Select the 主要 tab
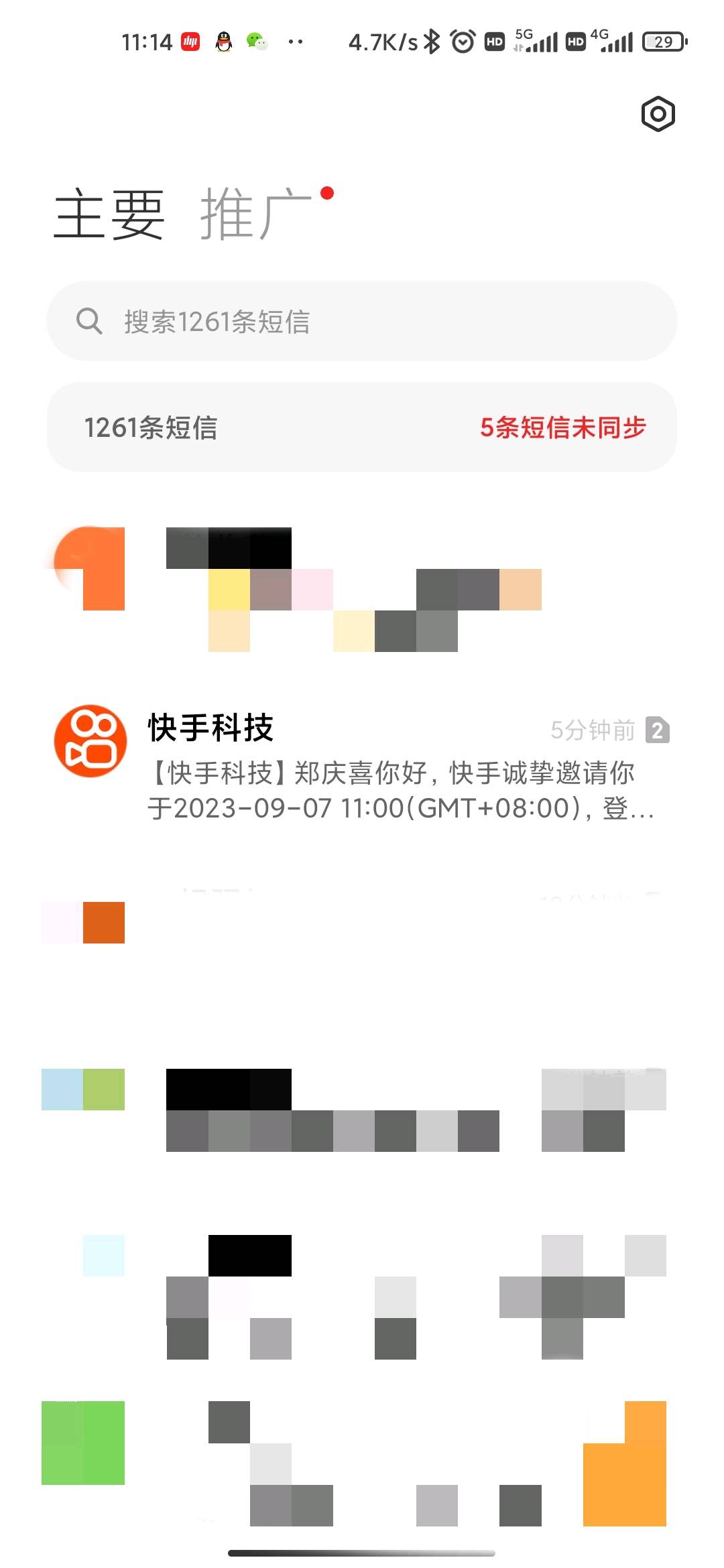Image resolution: width=724 pixels, height=1568 pixels. coord(109,214)
